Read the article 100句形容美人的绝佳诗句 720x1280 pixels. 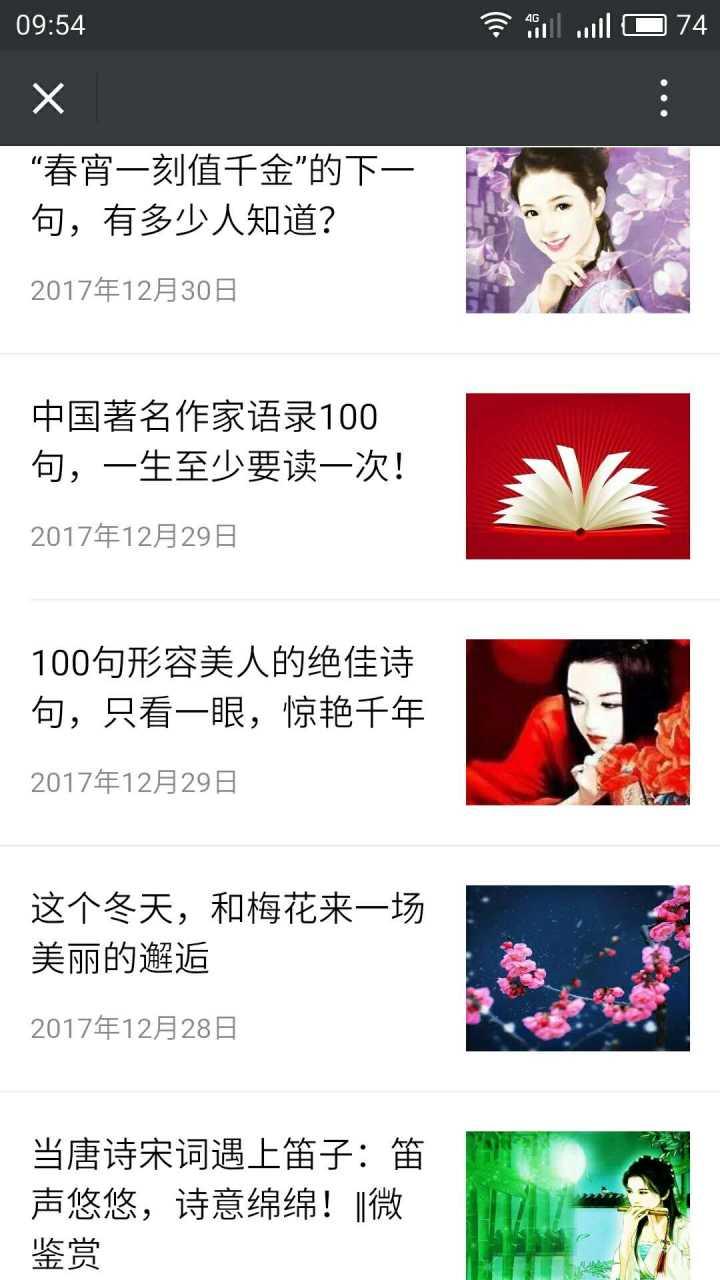click(x=228, y=687)
